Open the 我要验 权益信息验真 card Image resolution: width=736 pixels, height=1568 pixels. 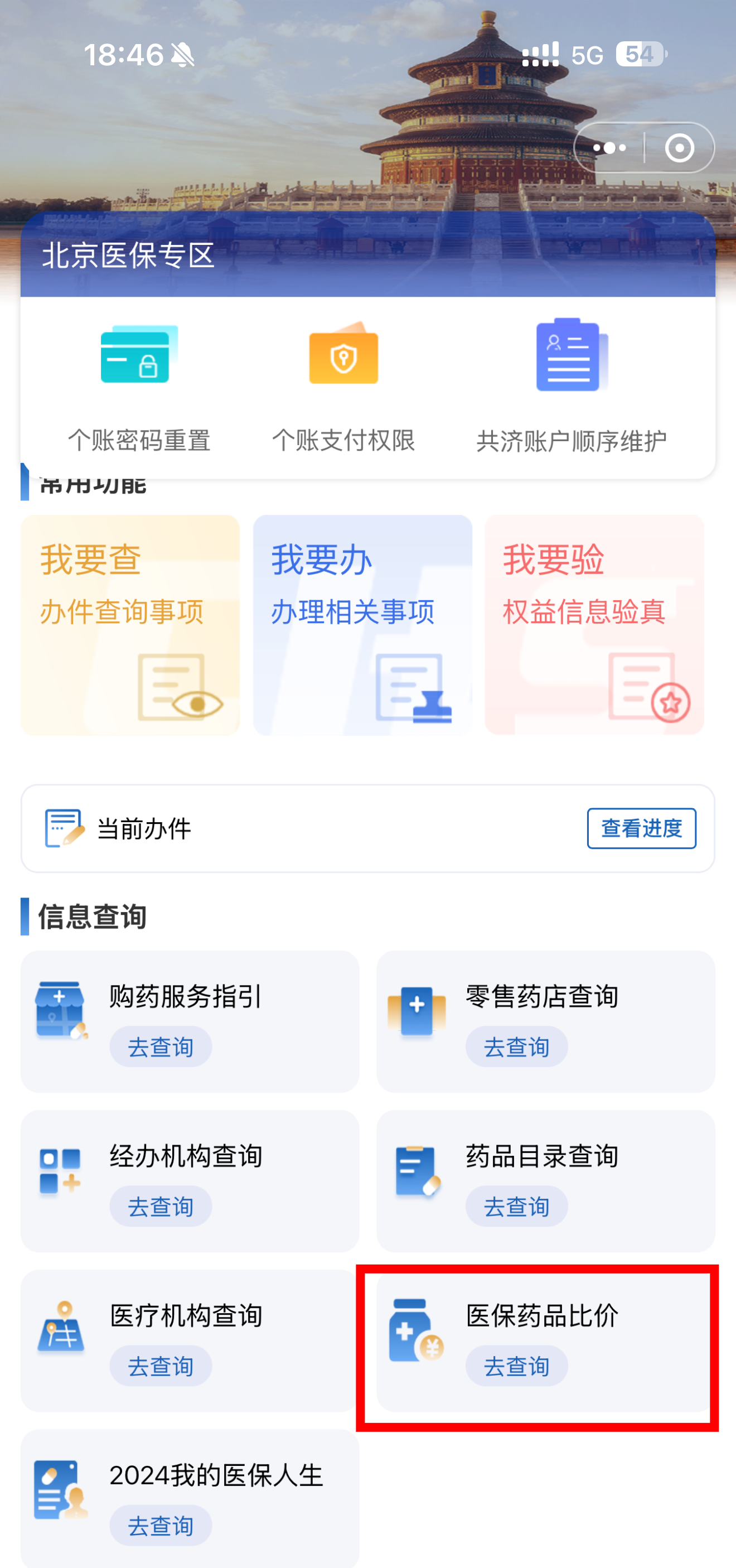click(x=594, y=624)
